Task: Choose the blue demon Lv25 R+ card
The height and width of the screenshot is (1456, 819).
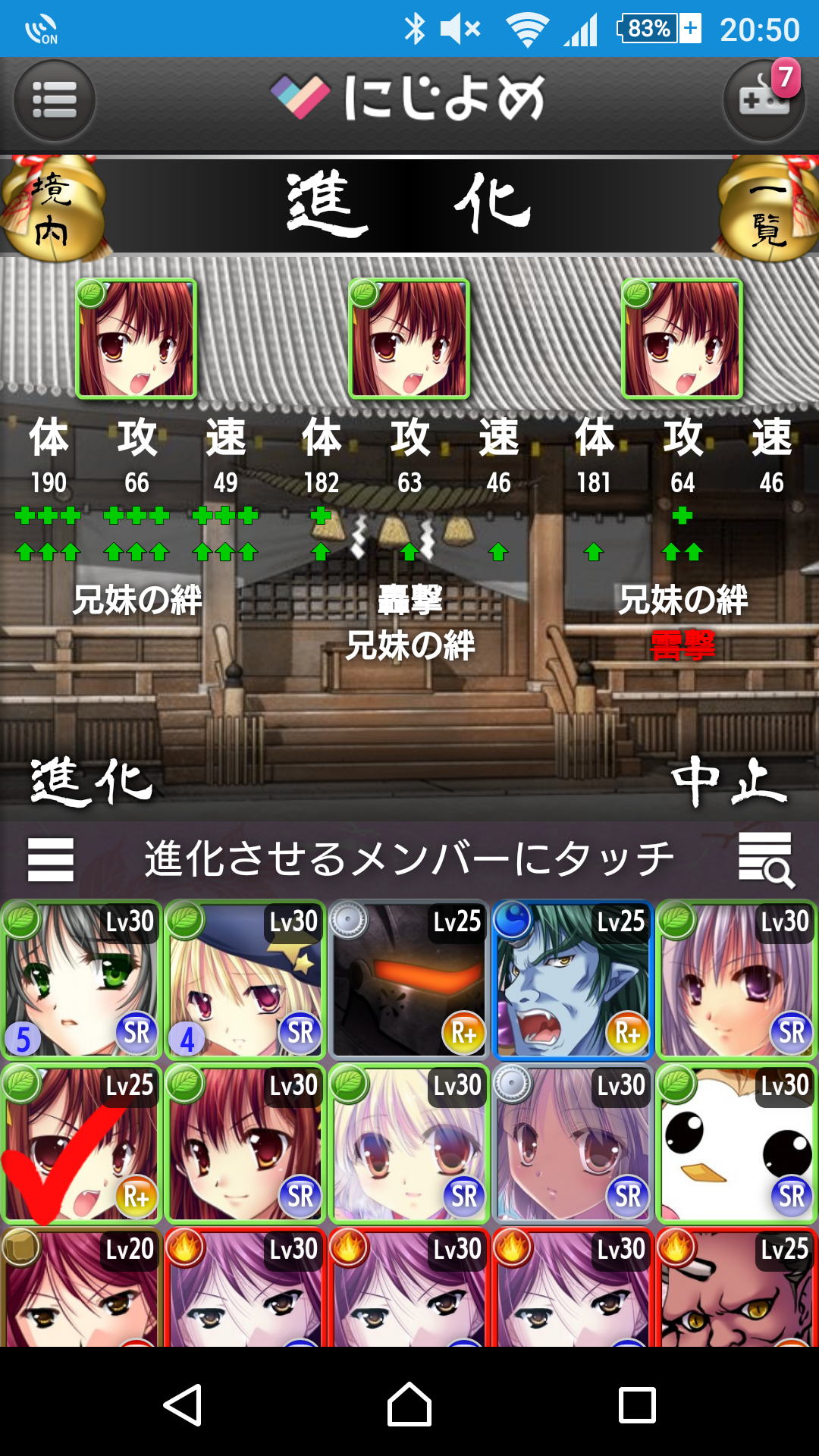Action: click(573, 980)
